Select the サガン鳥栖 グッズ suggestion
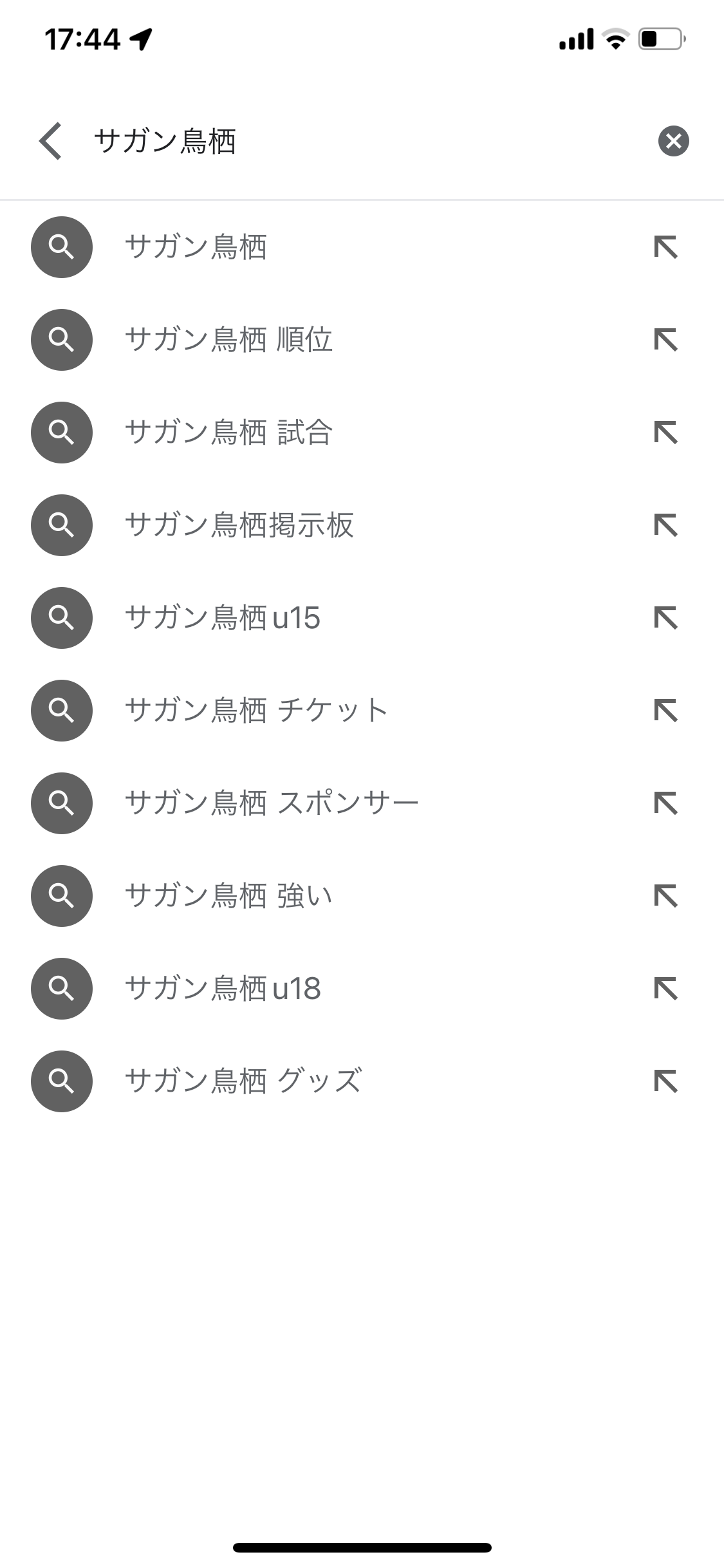 pyautogui.click(x=362, y=1081)
